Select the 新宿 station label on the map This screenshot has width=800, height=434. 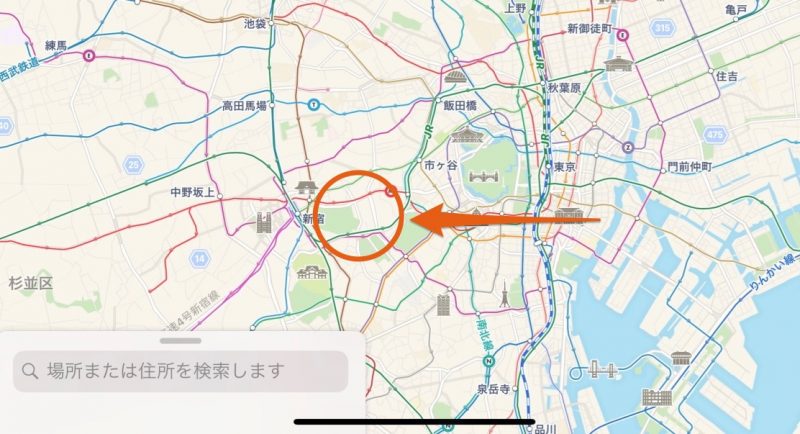pos(314,217)
